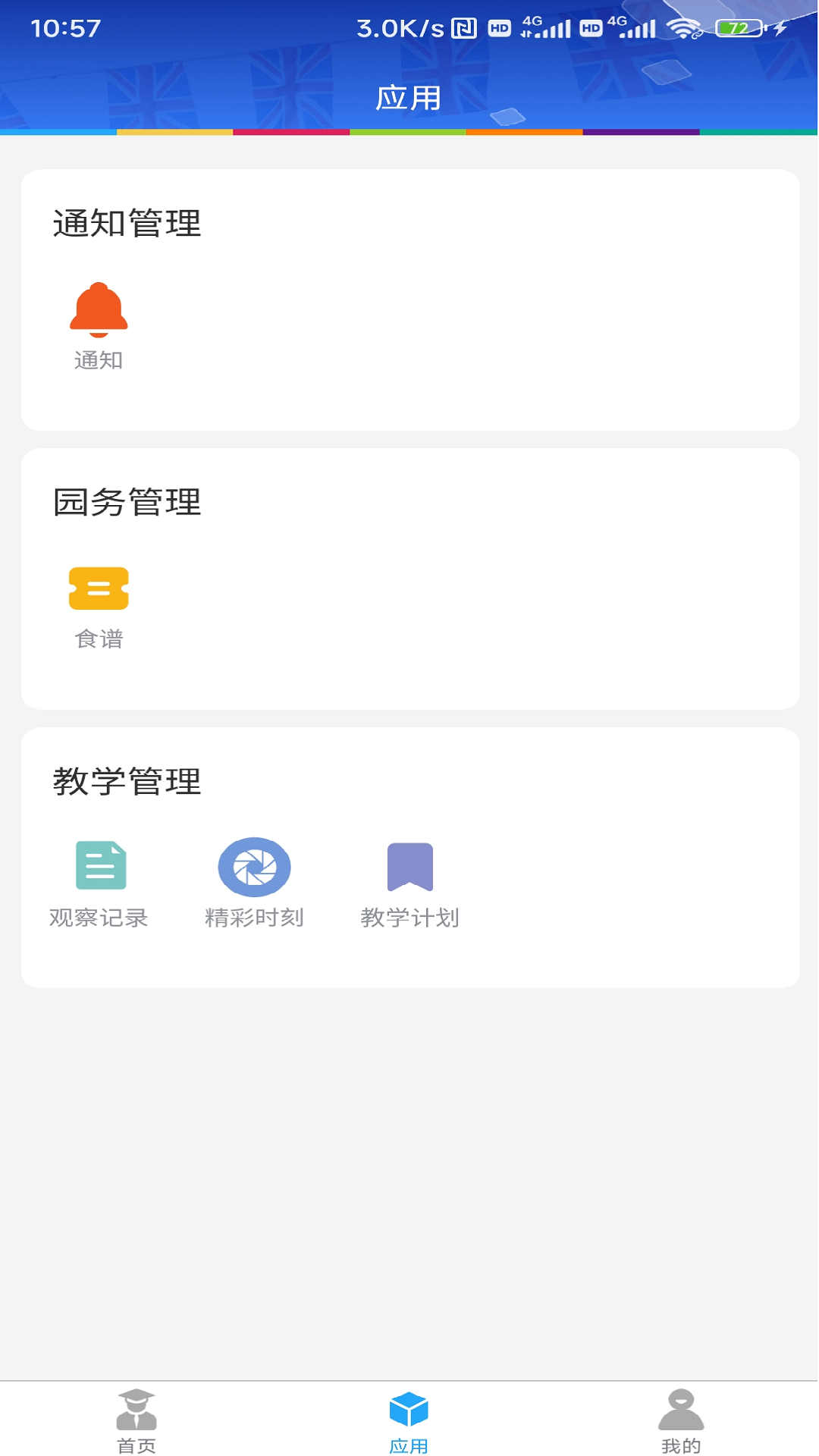Tap the 应用 page title
Viewport: 819px width, 1456px height.
(x=409, y=98)
